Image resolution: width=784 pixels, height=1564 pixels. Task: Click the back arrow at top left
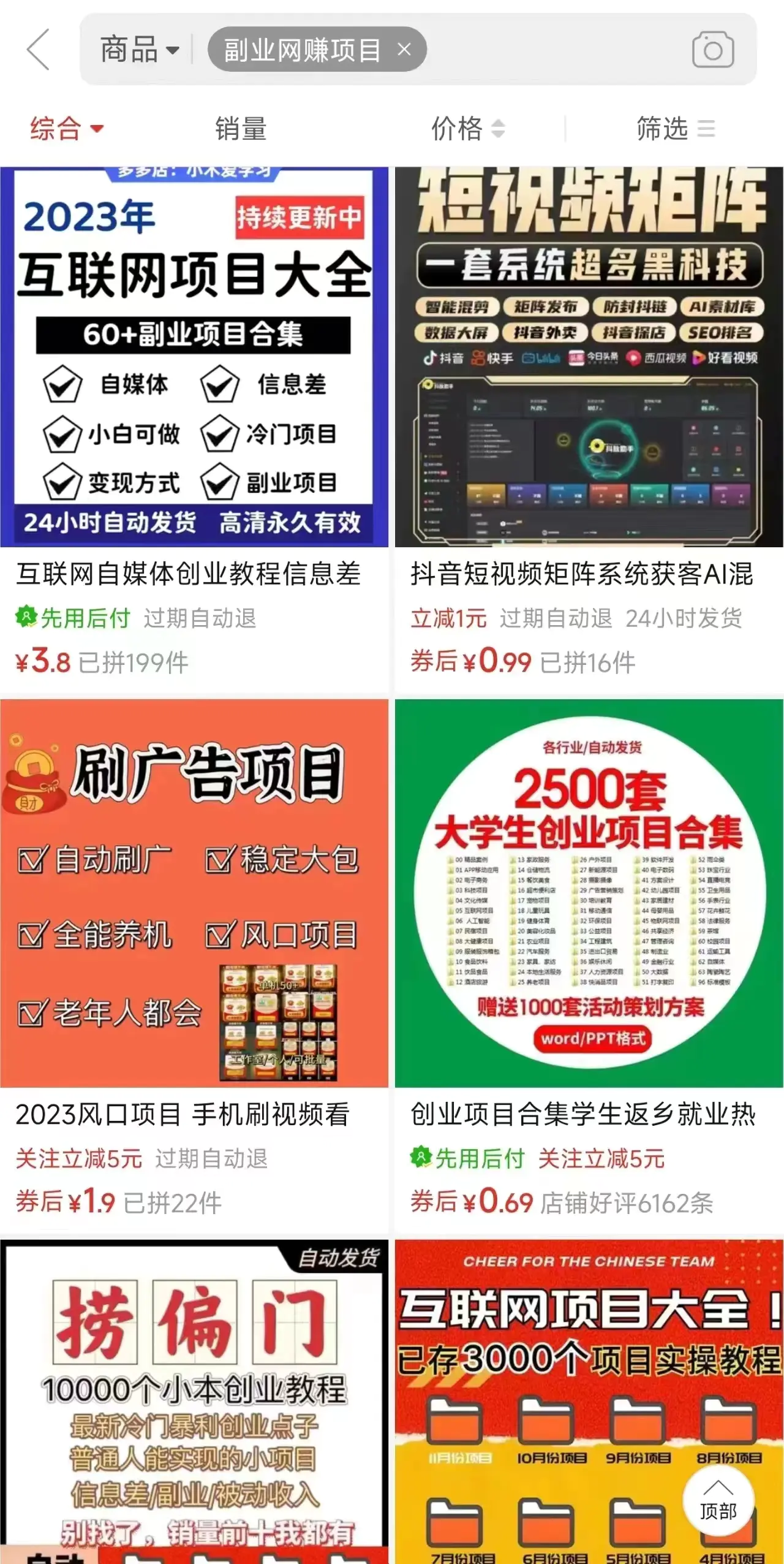38,49
